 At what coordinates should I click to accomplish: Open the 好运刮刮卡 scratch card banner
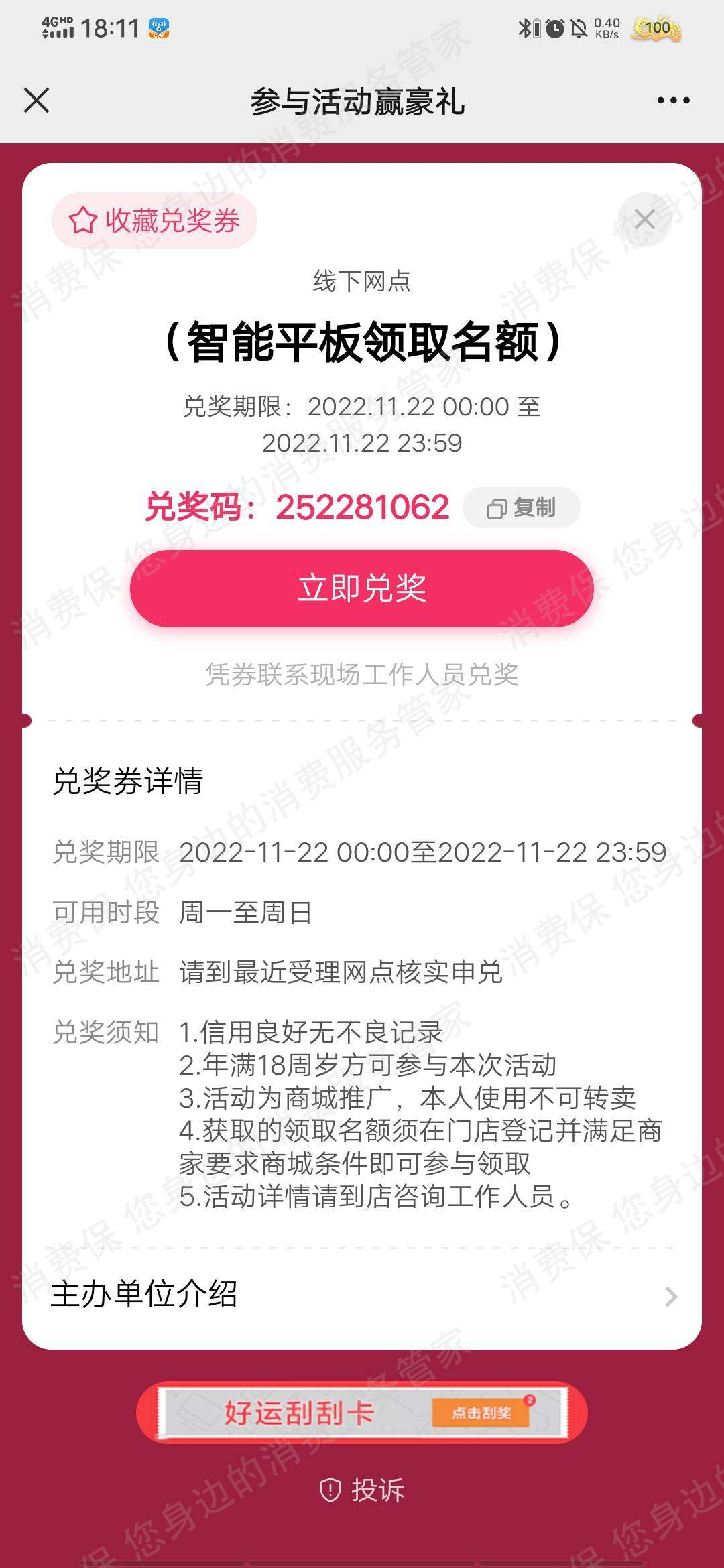[362, 1413]
